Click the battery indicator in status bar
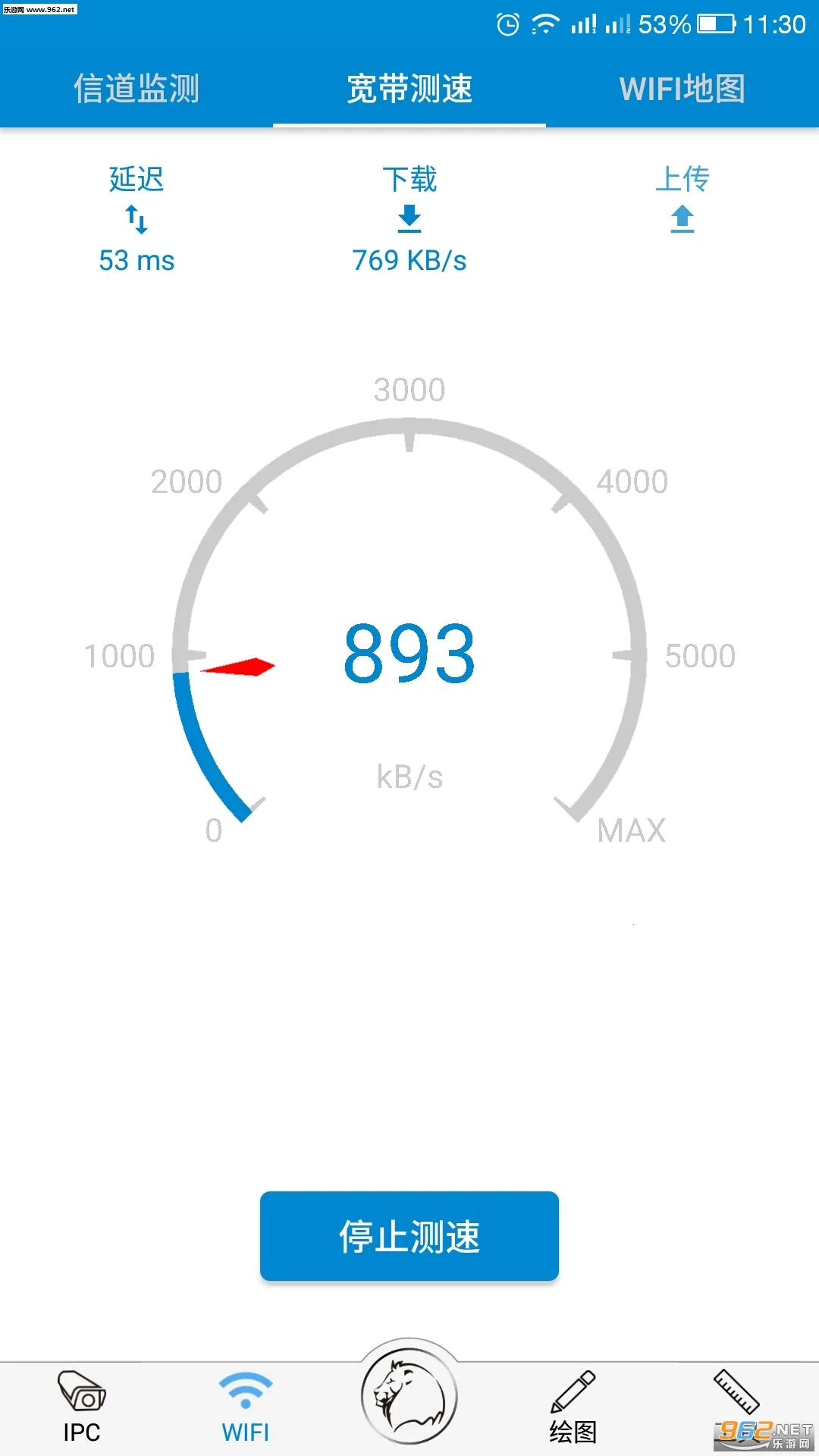 (x=714, y=23)
